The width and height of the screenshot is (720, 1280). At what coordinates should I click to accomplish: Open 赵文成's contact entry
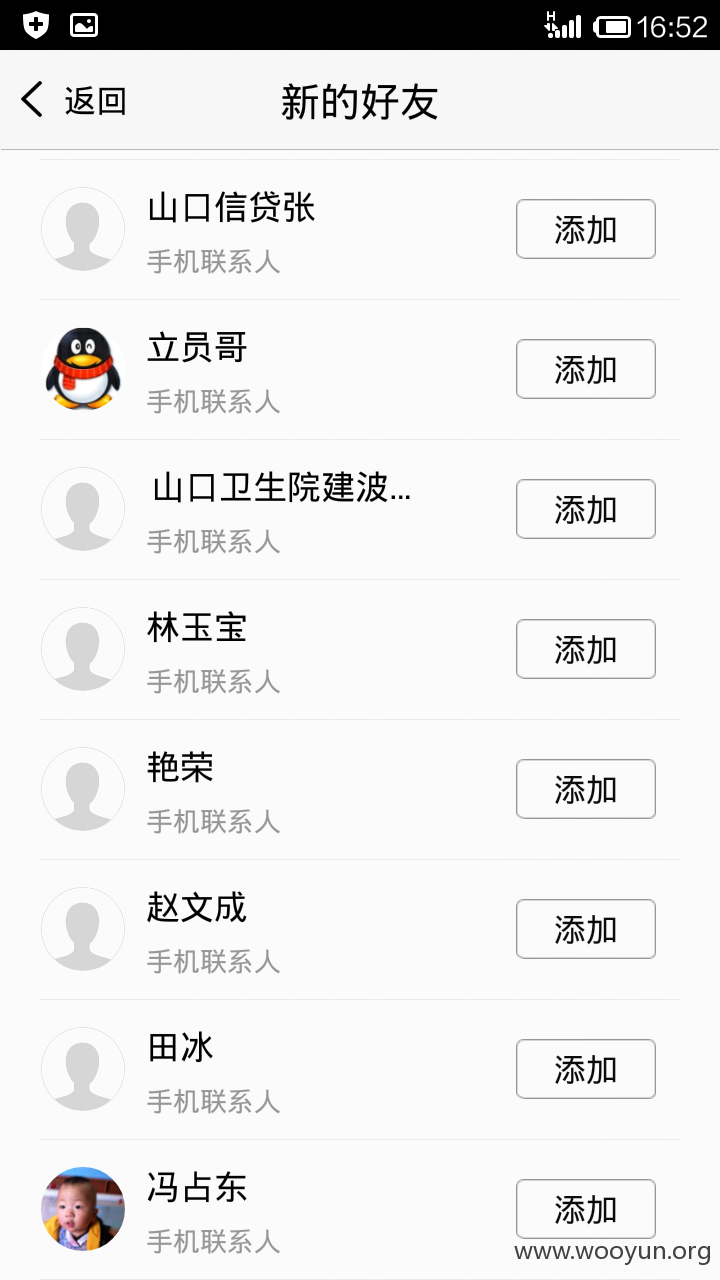(360, 930)
